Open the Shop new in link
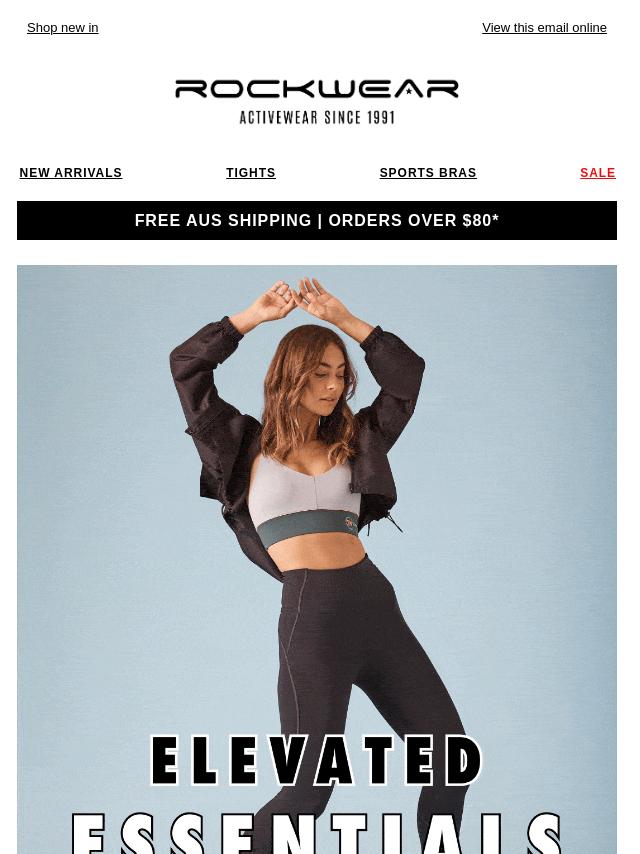This screenshot has height=854, width=640. click(62, 28)
